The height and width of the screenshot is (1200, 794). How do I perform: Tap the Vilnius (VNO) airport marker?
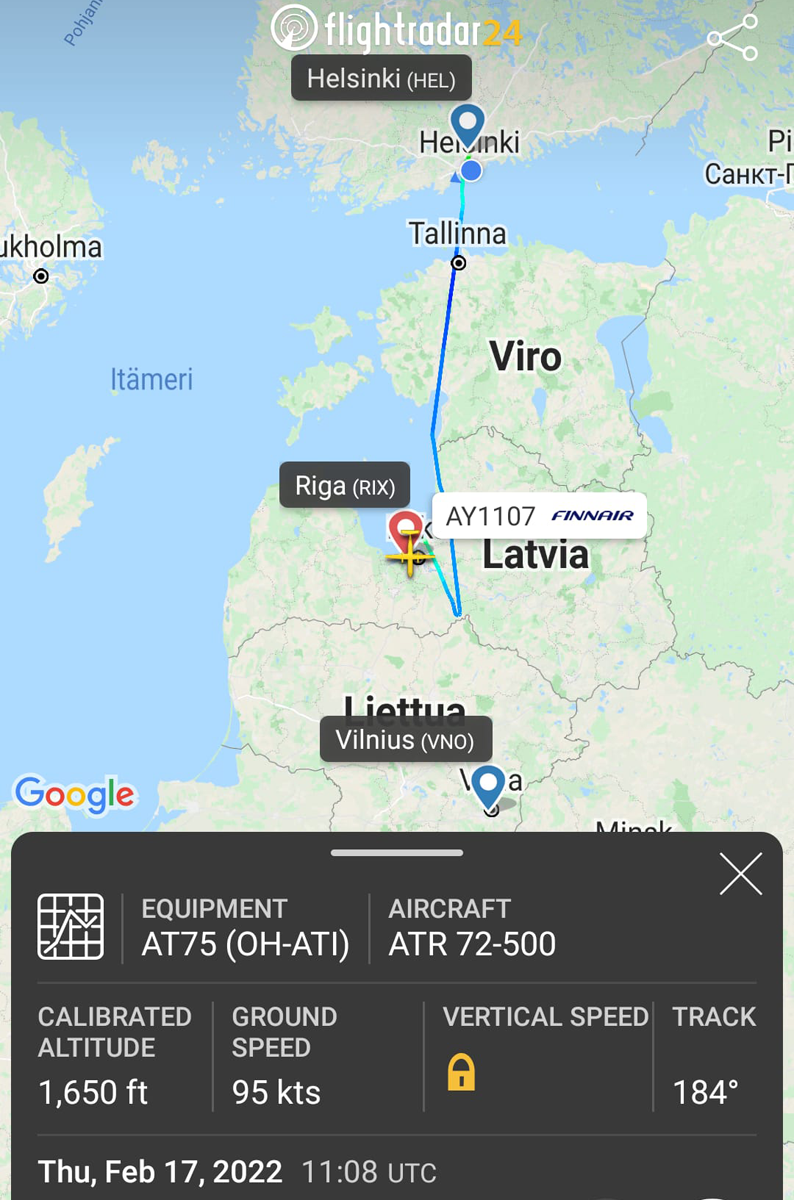click(x=489, y=784)
